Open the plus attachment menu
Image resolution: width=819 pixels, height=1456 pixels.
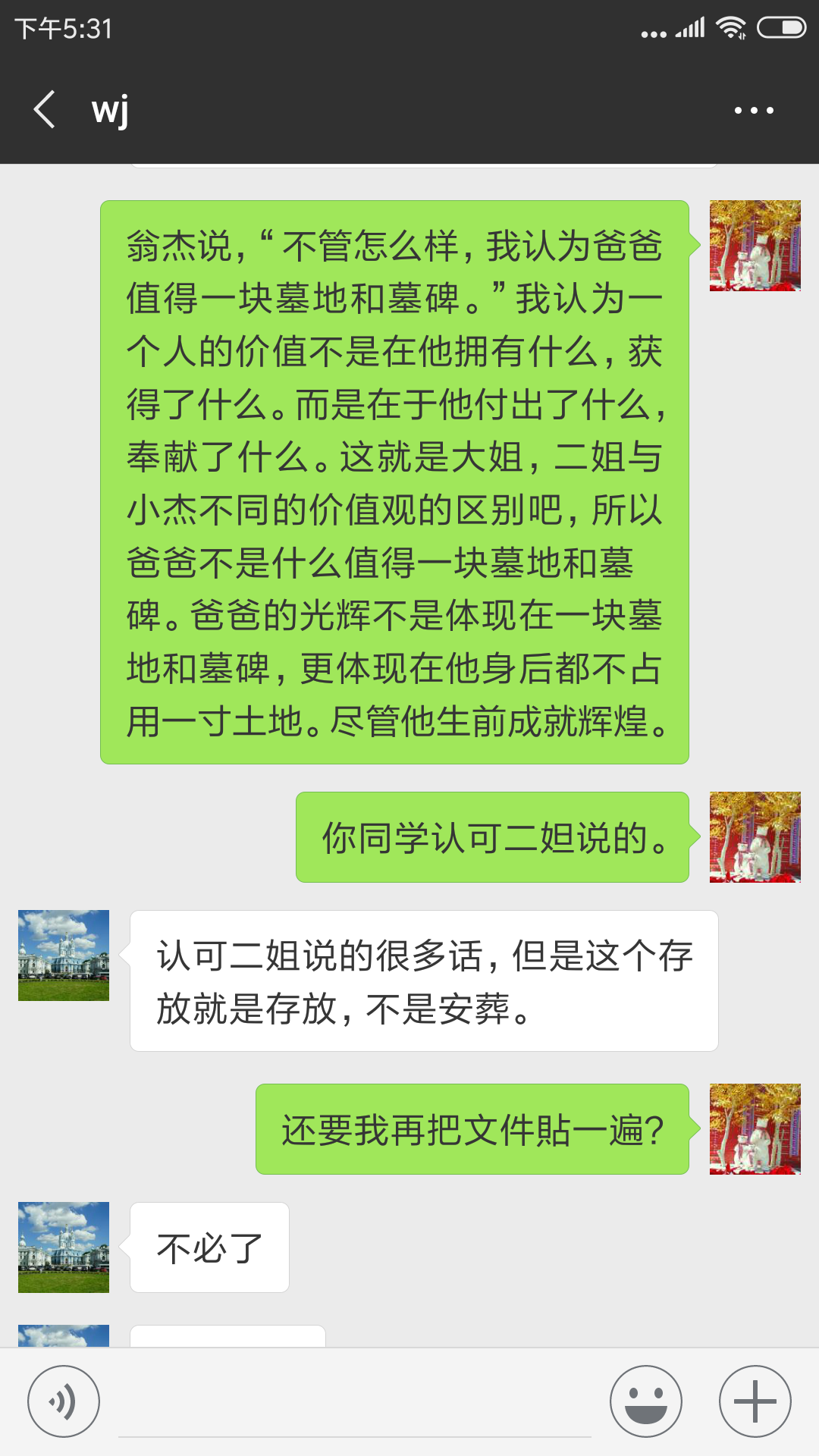[755, 1401]
